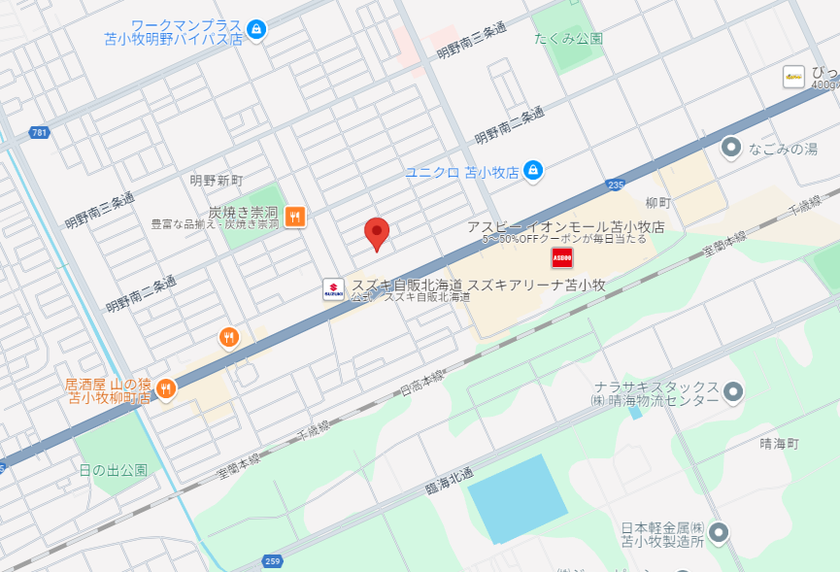Open the 炭焼き崇洞 restaurant marker
840x572 pixels.
[294, 216]
